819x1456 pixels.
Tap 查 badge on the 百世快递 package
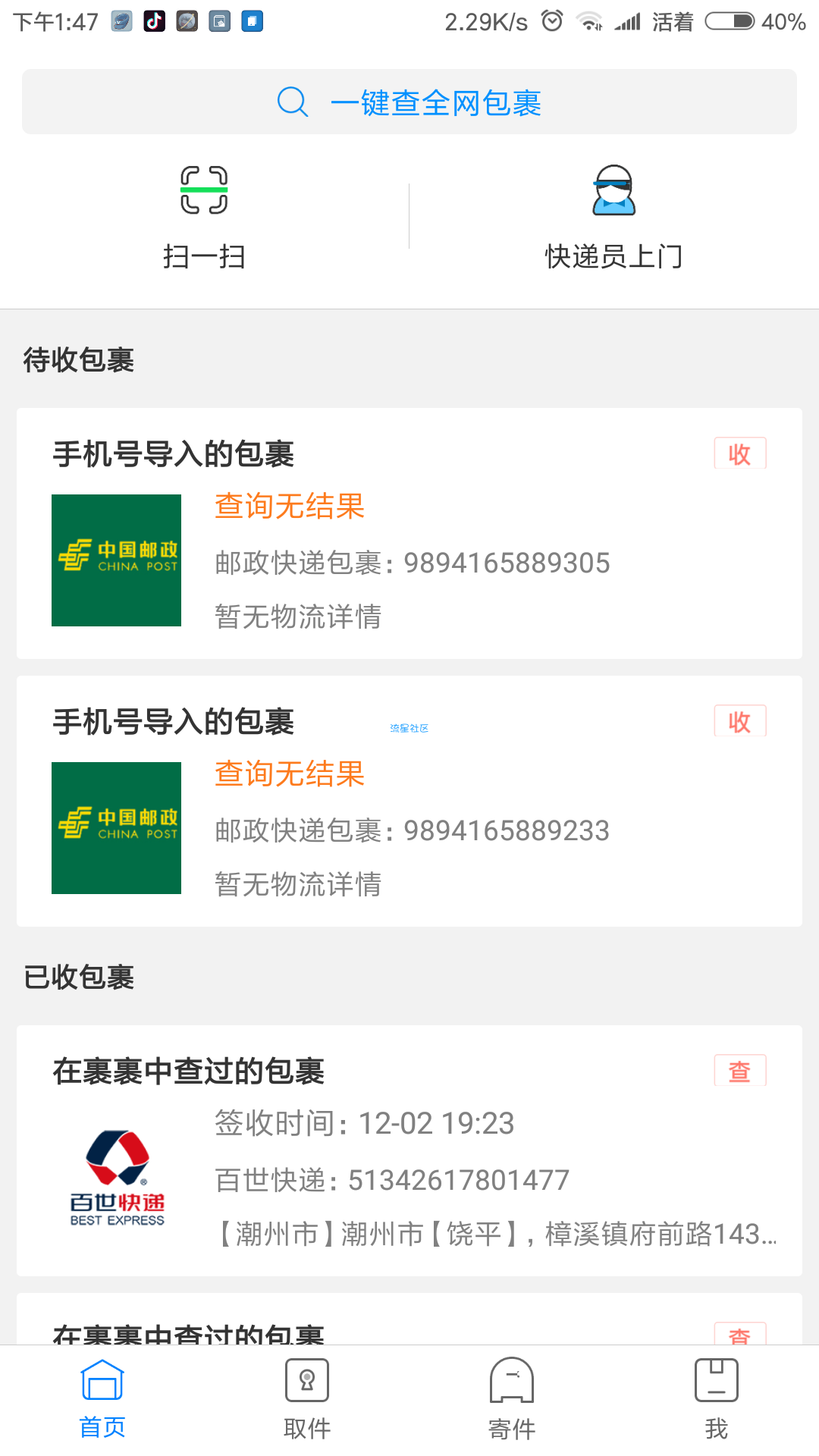click(740, 1071)
